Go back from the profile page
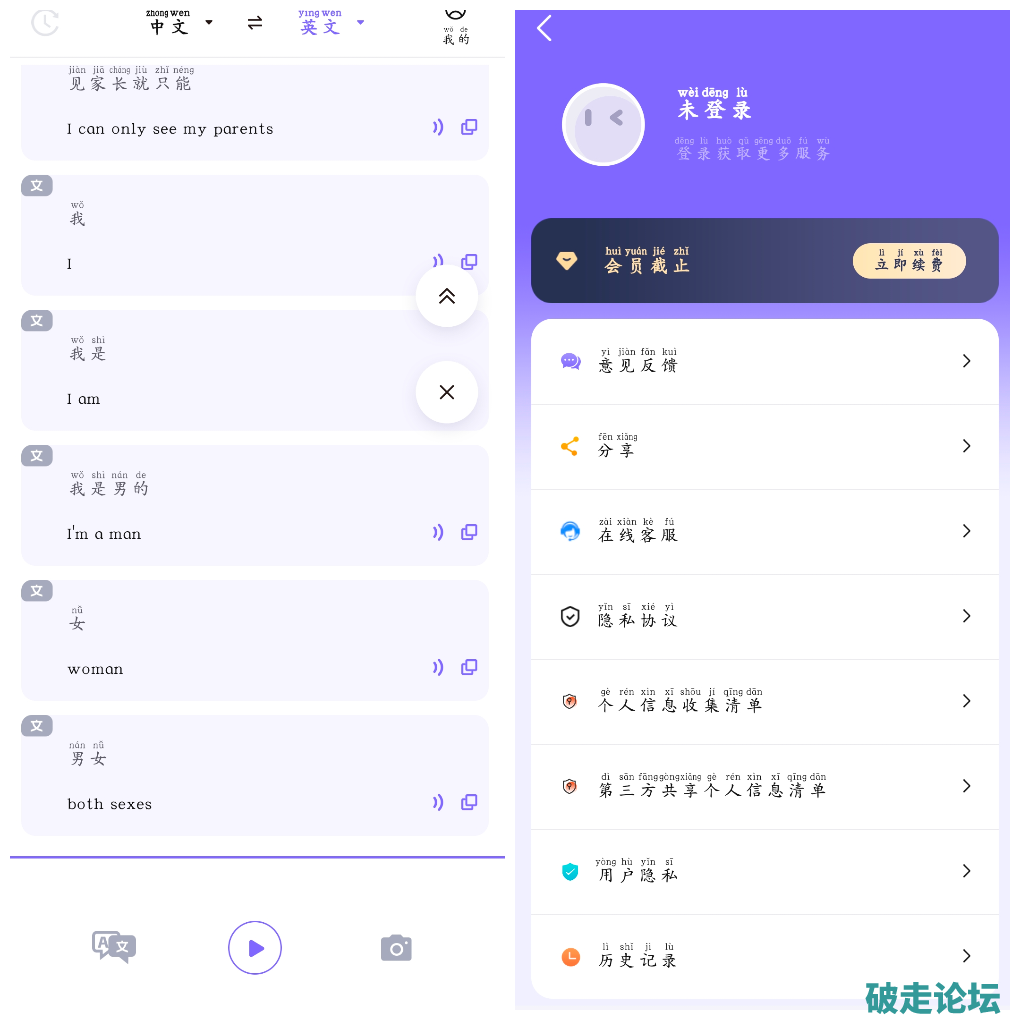The height and width of the screenshot is (1020, 1020). (545, 28)
